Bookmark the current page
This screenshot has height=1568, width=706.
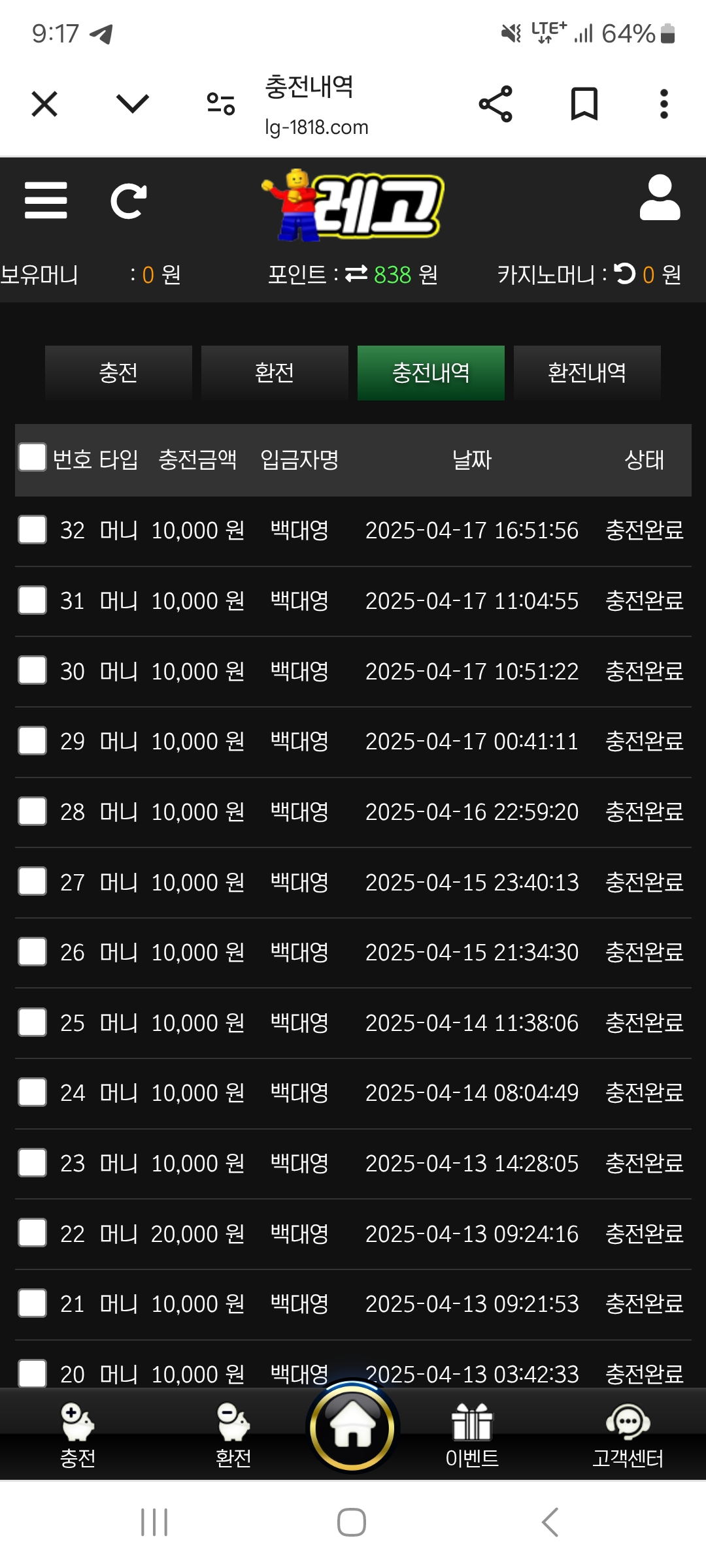[x=584, y=104]
